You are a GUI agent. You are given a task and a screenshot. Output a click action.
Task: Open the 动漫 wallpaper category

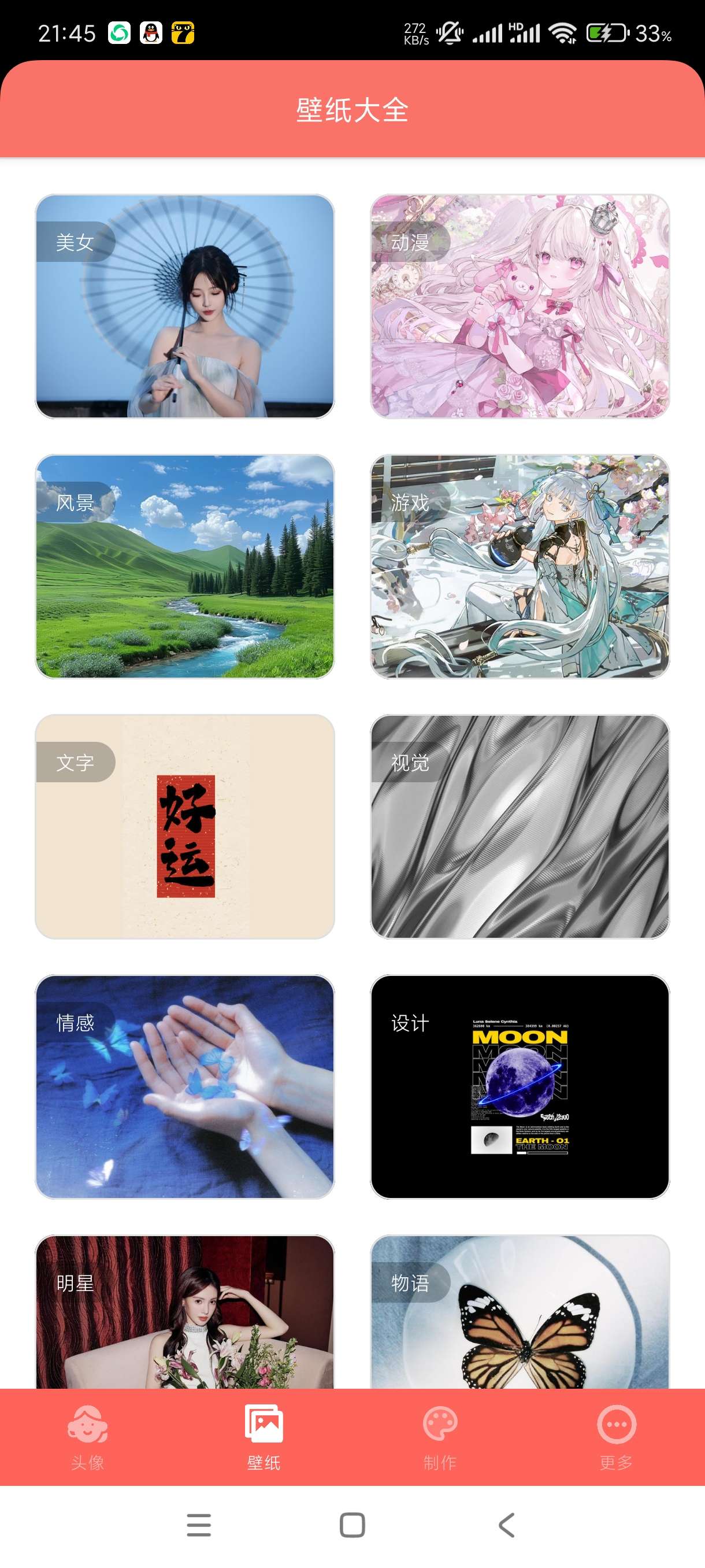click(520, 306)
